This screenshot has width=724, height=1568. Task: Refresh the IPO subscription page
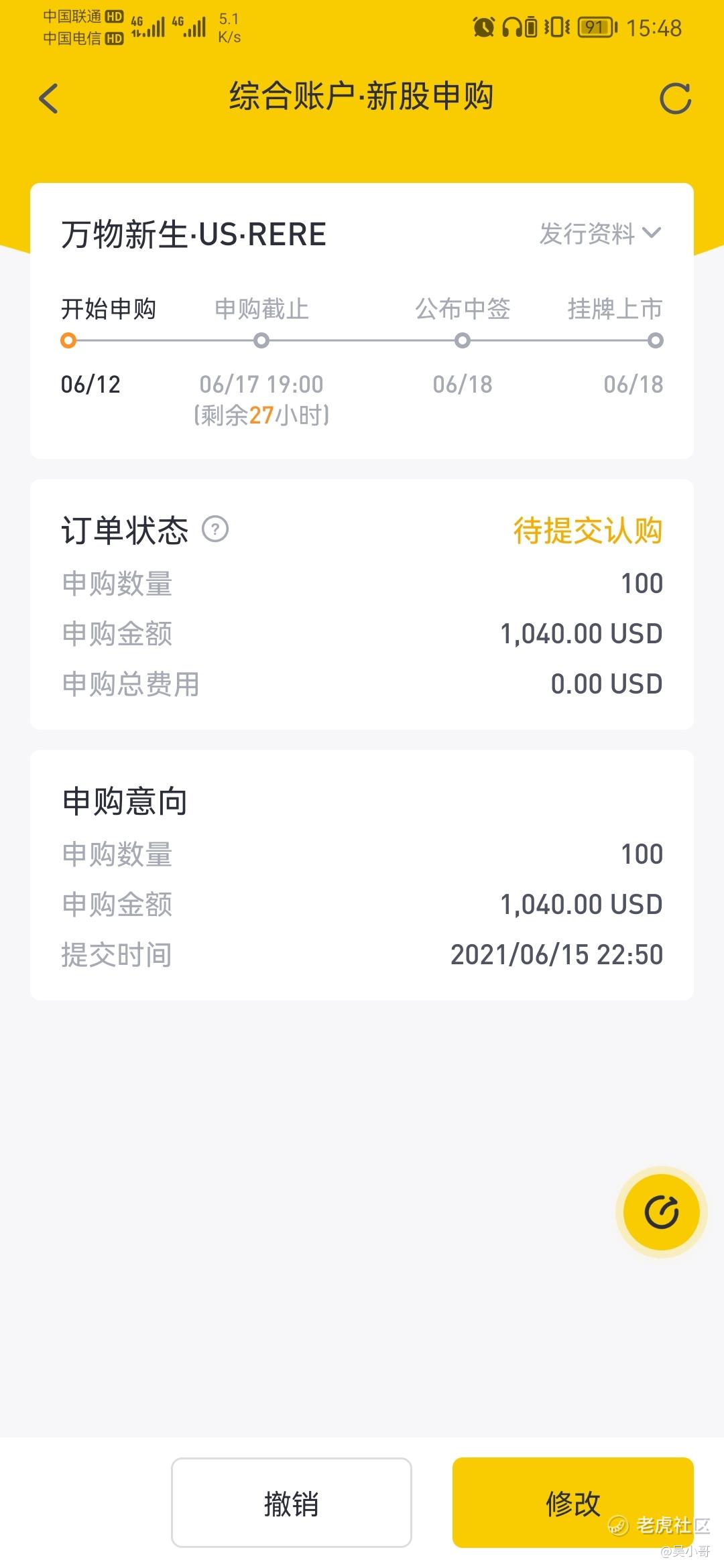click(675, 99)
